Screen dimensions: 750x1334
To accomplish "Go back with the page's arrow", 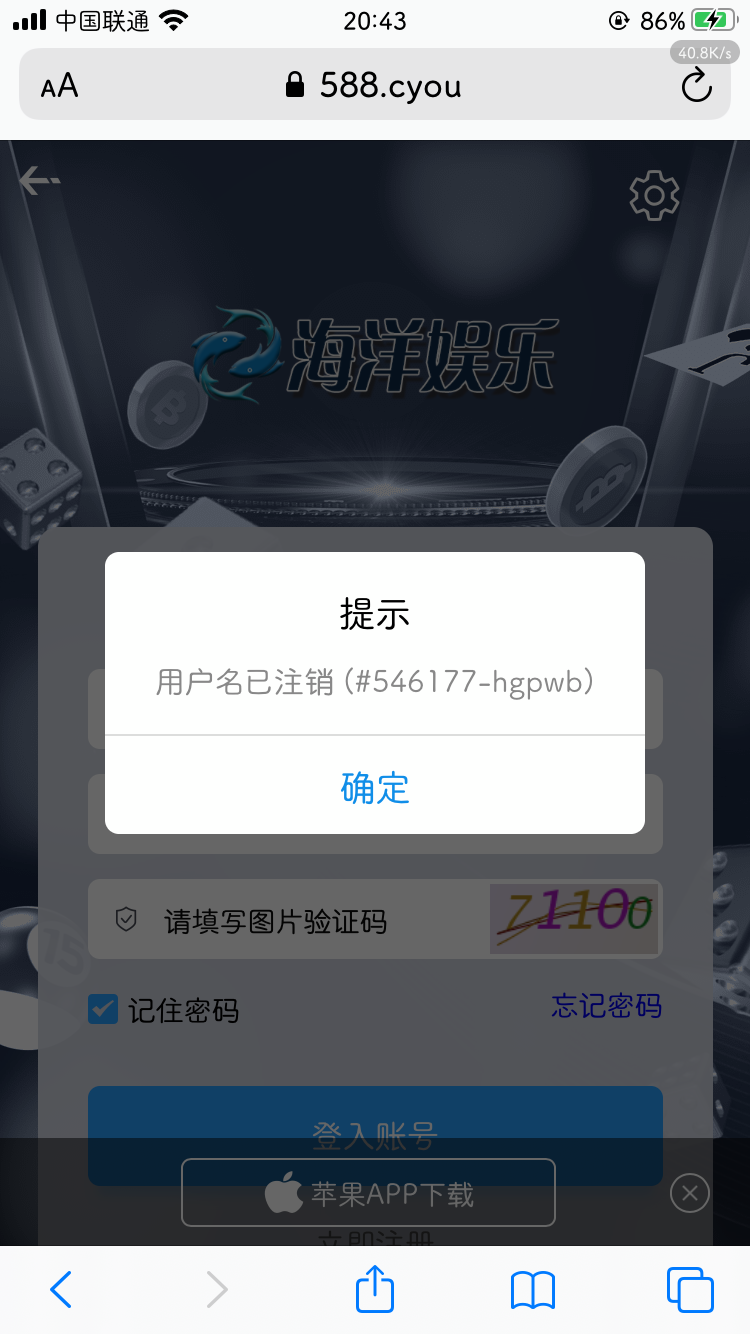I will click(40, 181).
